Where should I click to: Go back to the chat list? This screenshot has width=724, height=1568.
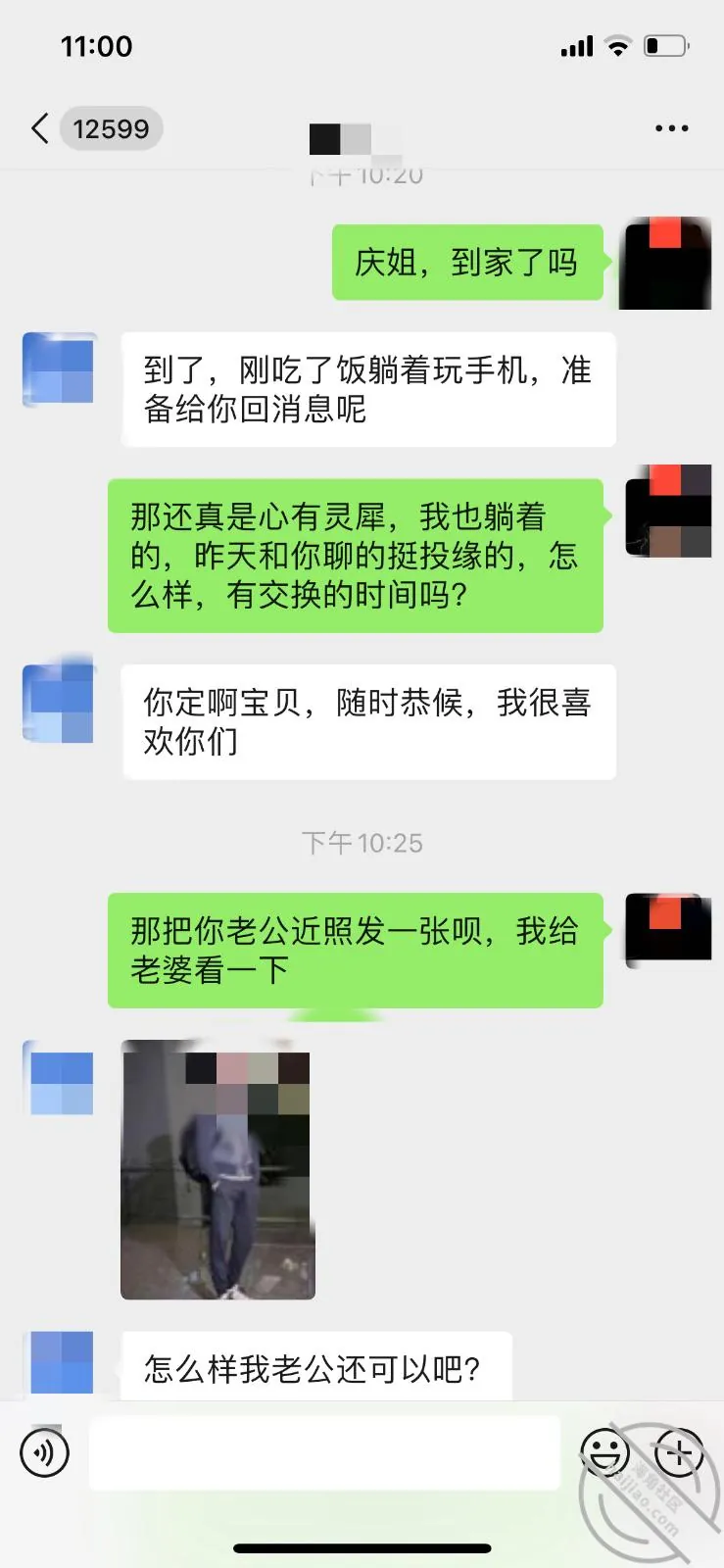click(x=40, y=128)
